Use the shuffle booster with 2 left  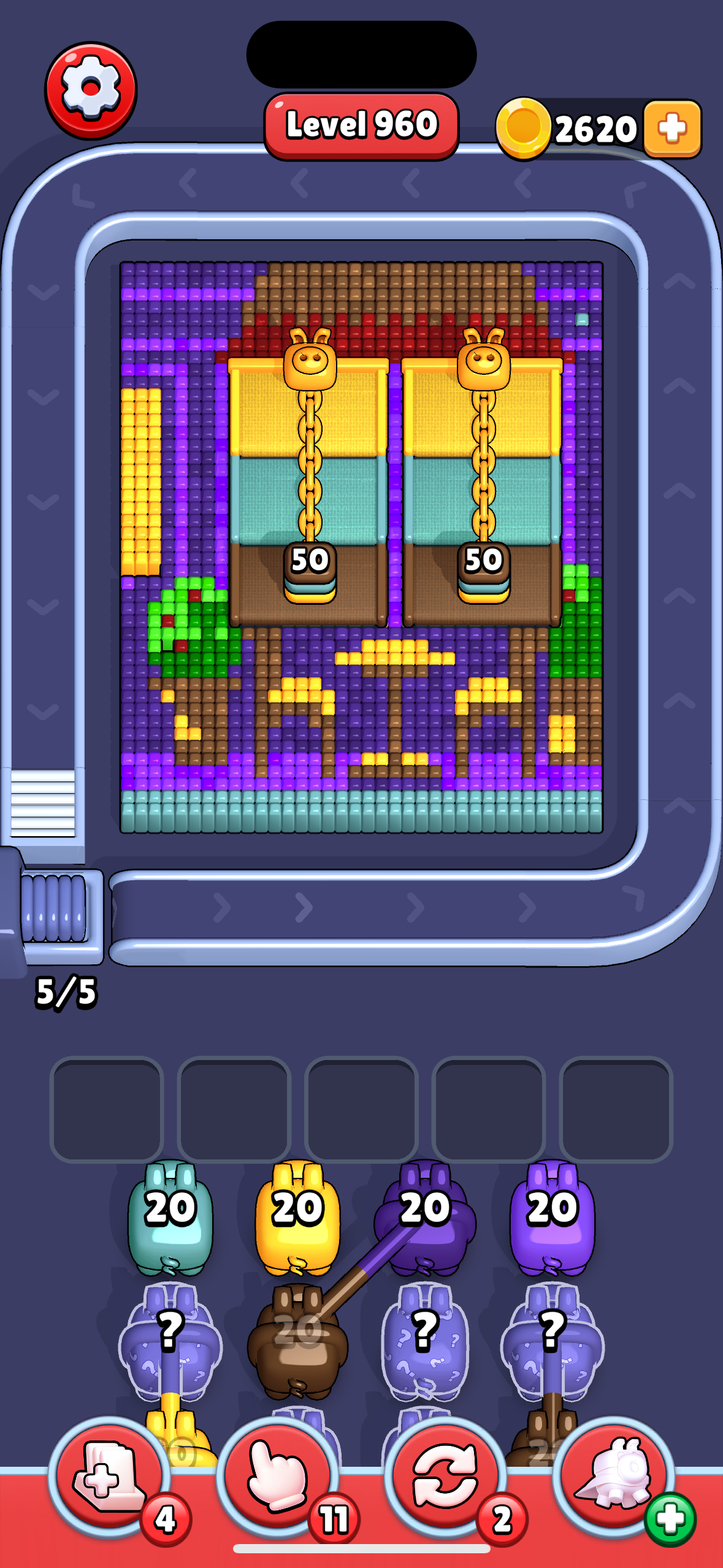click(445, 1477)
